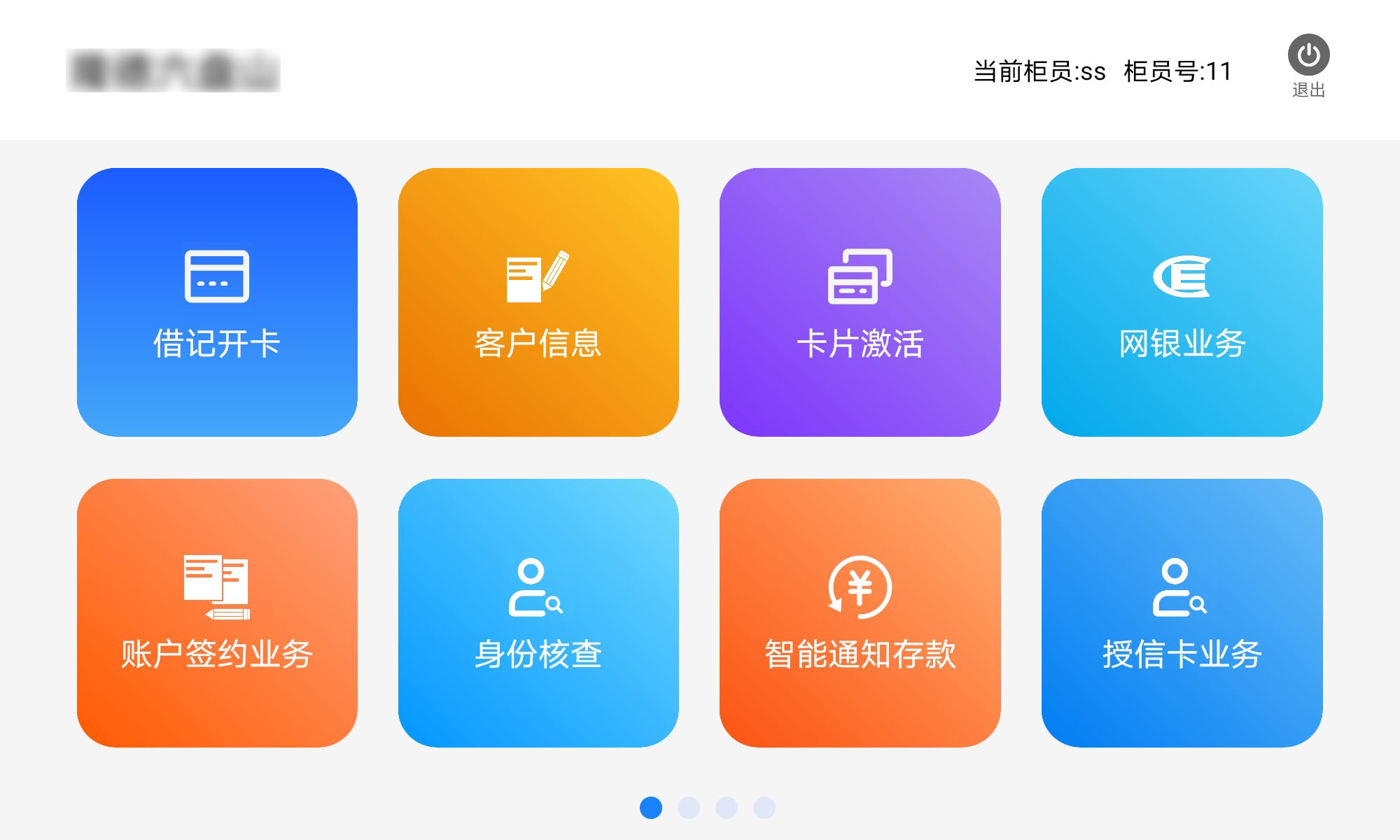
Task: Open 客户信息 customer info
Action: coord(538,302)
